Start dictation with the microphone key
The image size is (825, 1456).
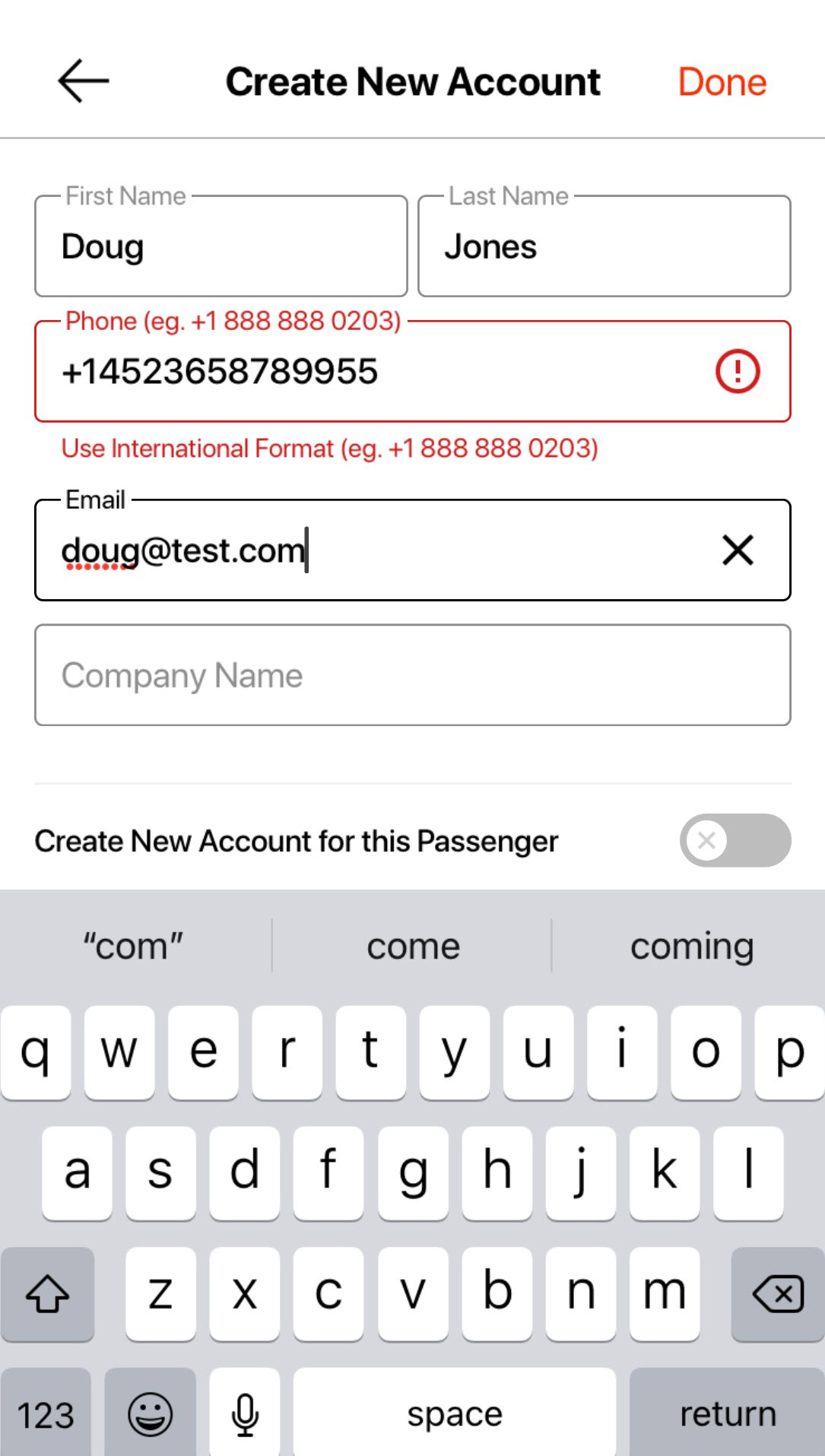click(245, 1414)
